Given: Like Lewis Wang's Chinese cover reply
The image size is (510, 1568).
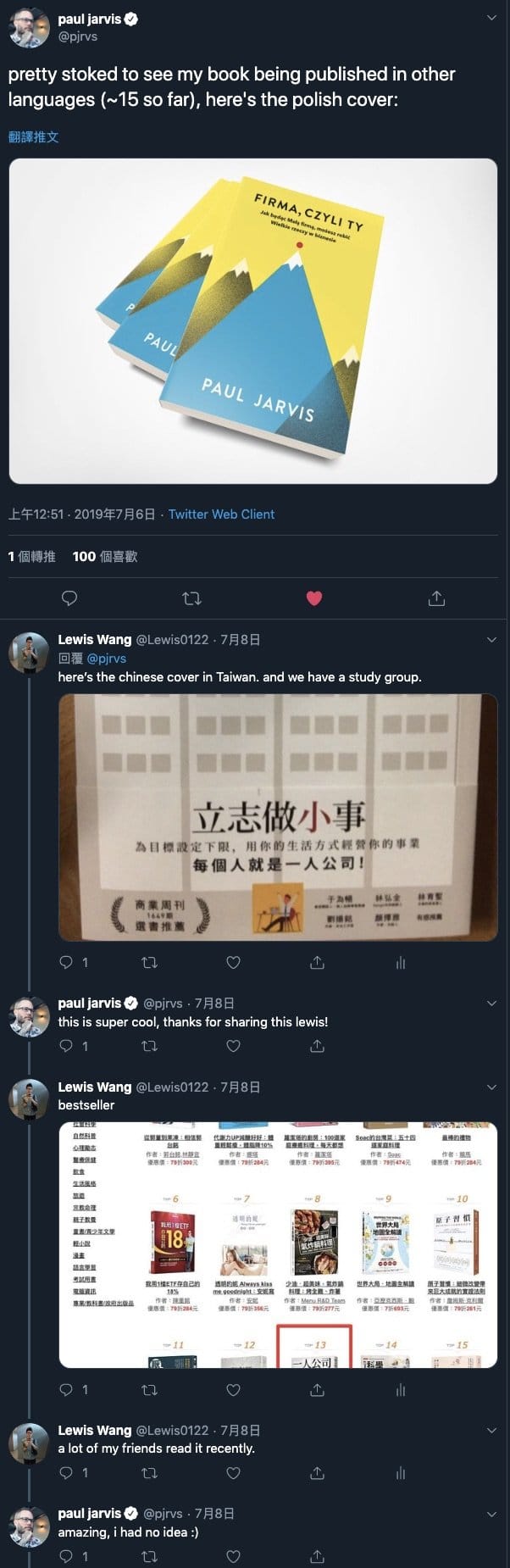Looking at the screenshot, I should (234, 962).
